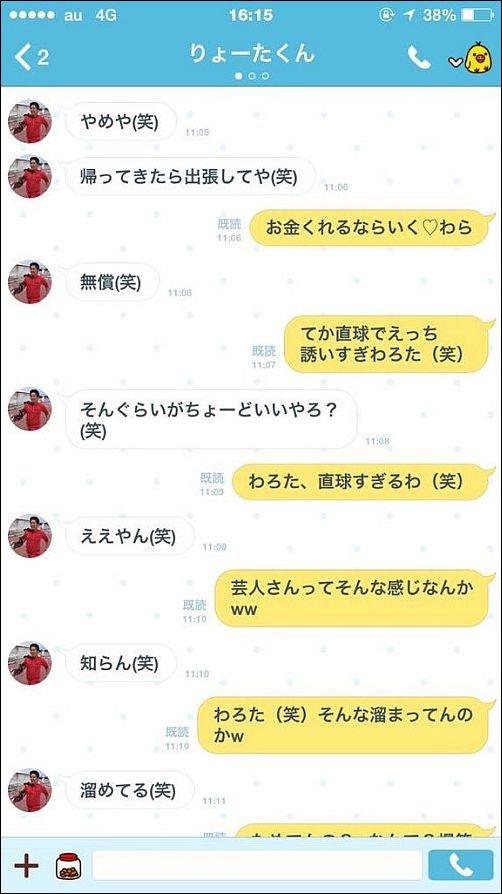
Task: Tap the blue call button beside the input
Action: pos(460,865)
